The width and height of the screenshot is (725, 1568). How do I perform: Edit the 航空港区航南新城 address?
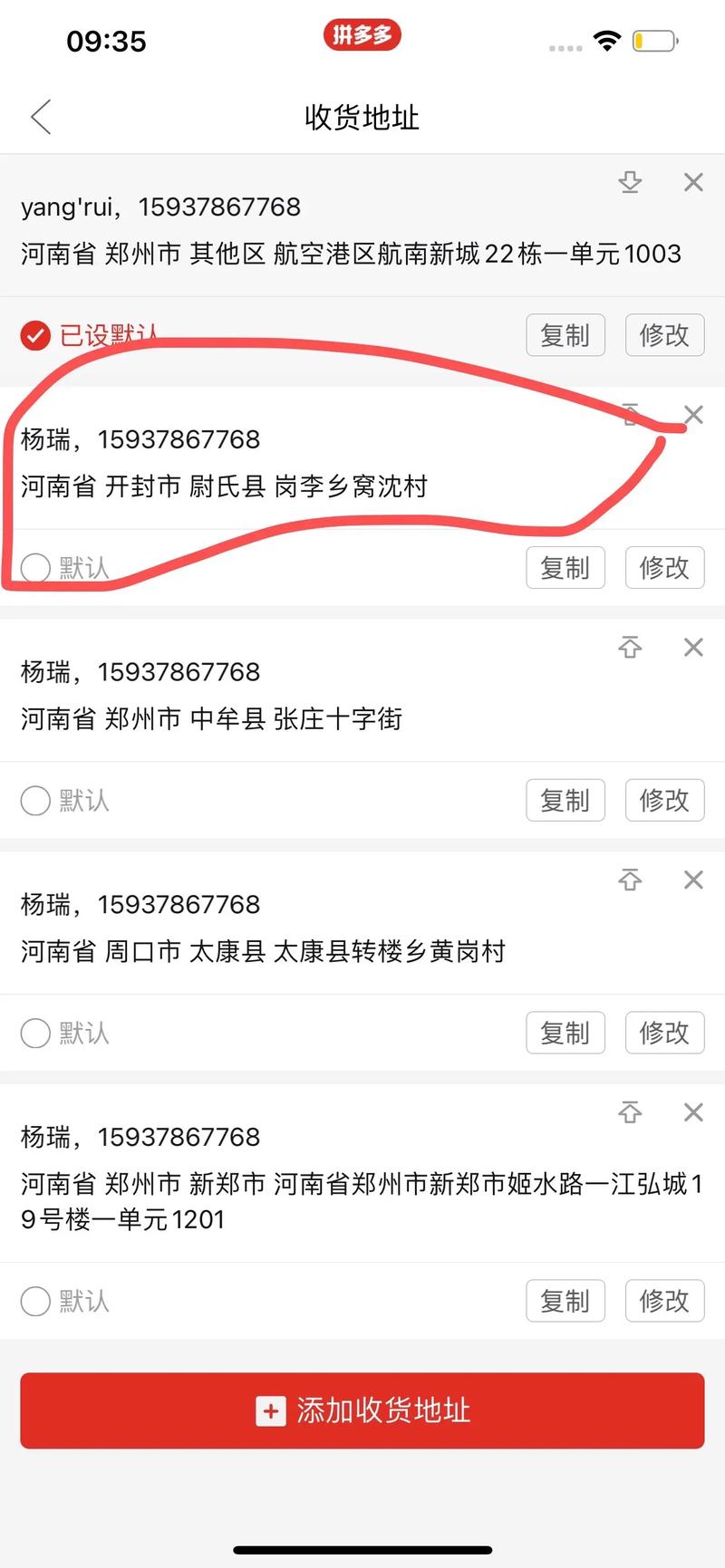click(664, 335)
